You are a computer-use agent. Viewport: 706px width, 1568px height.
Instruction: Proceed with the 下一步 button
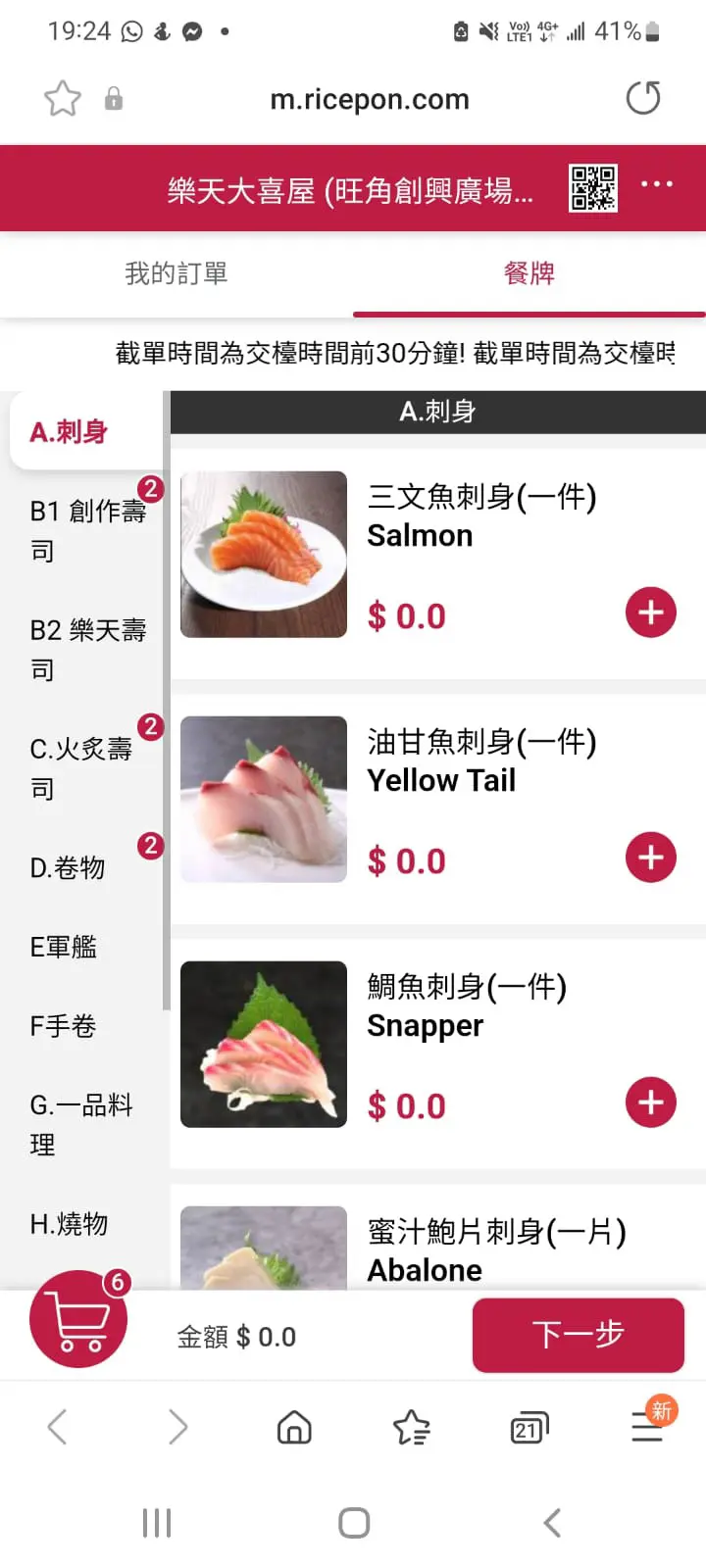click(579, 1335)
